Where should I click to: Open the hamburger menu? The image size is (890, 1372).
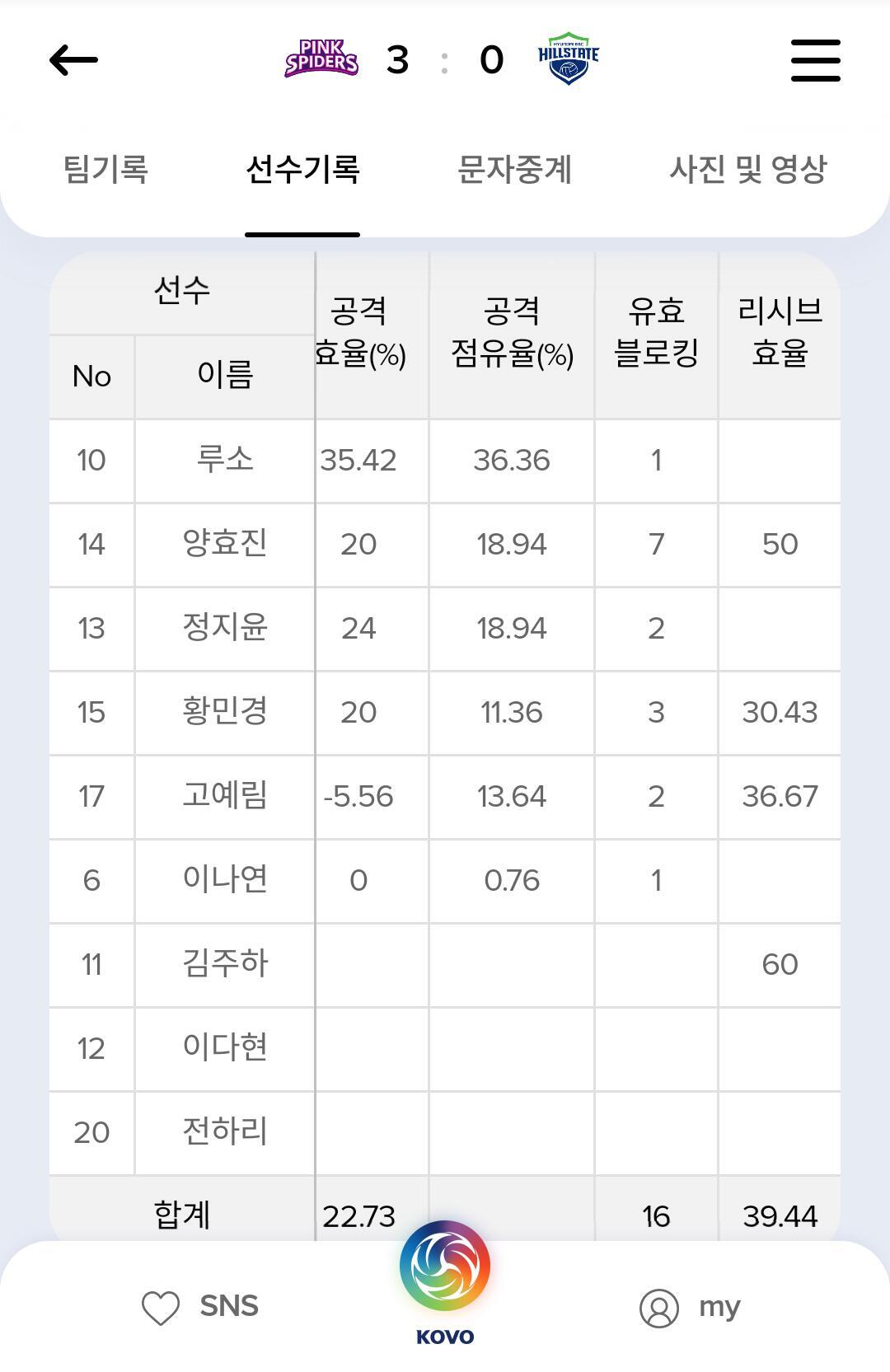[815, 60]
